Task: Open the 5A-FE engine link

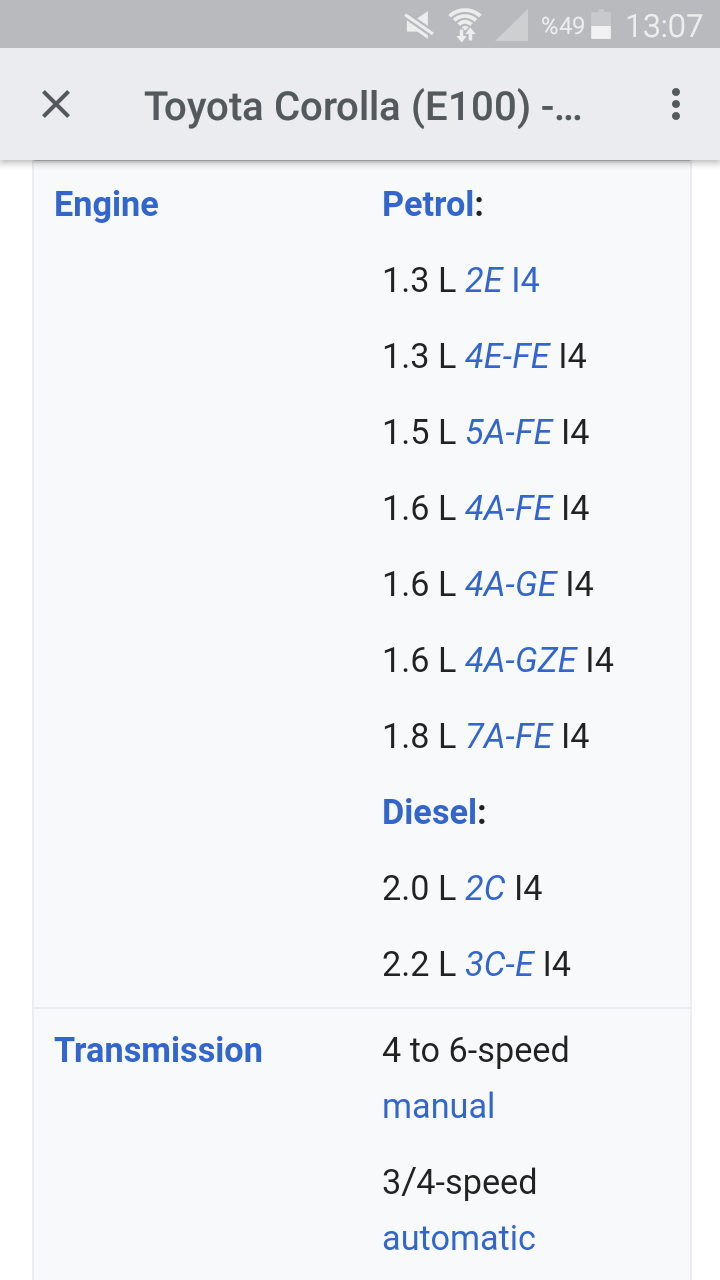Action: click(x=508, y=433)
